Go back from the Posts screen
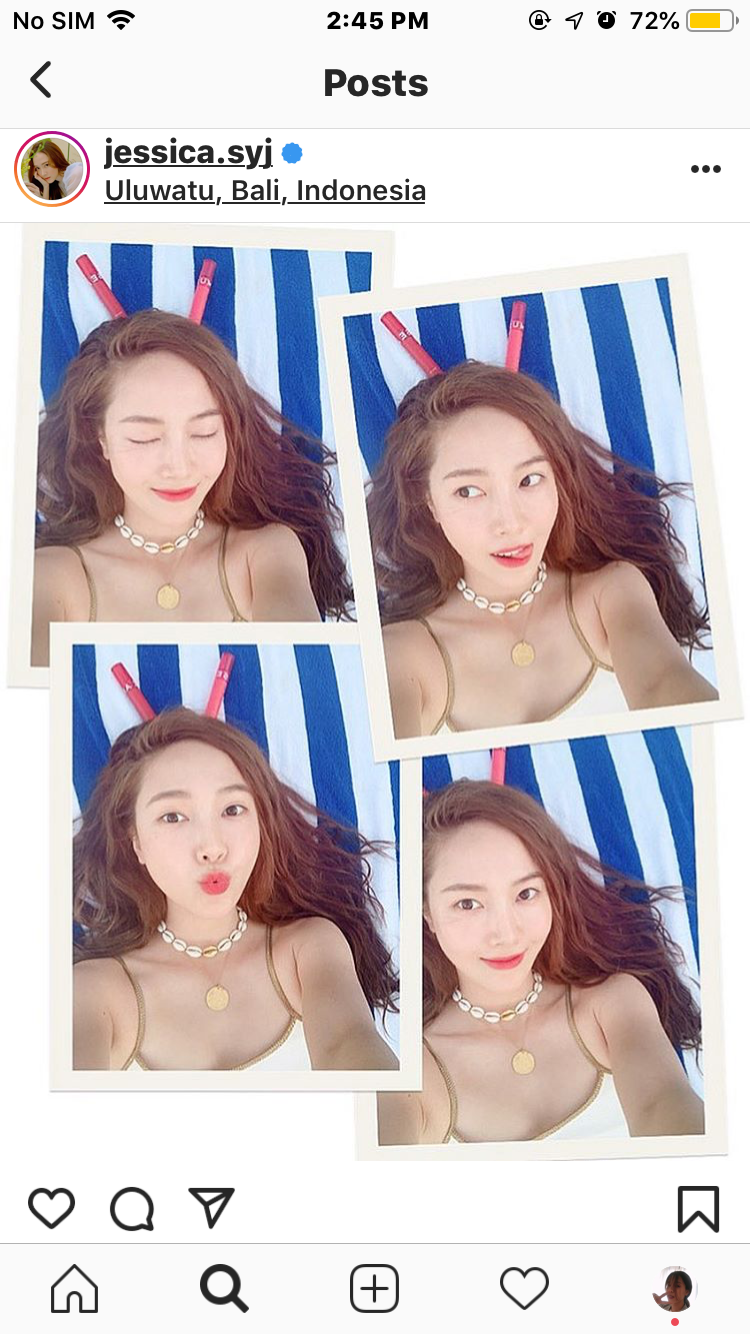 40,80
